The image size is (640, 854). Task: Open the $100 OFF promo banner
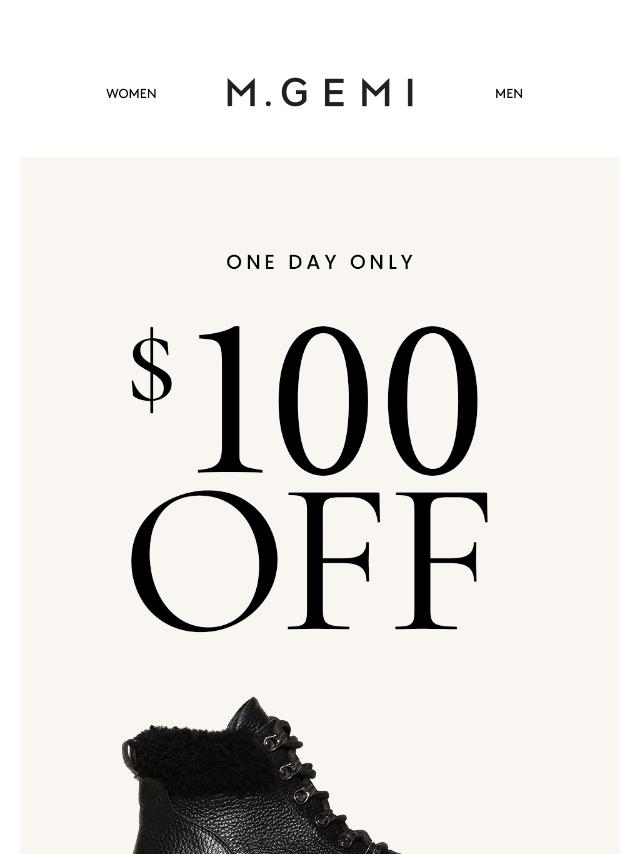click(x=310, y=480)
